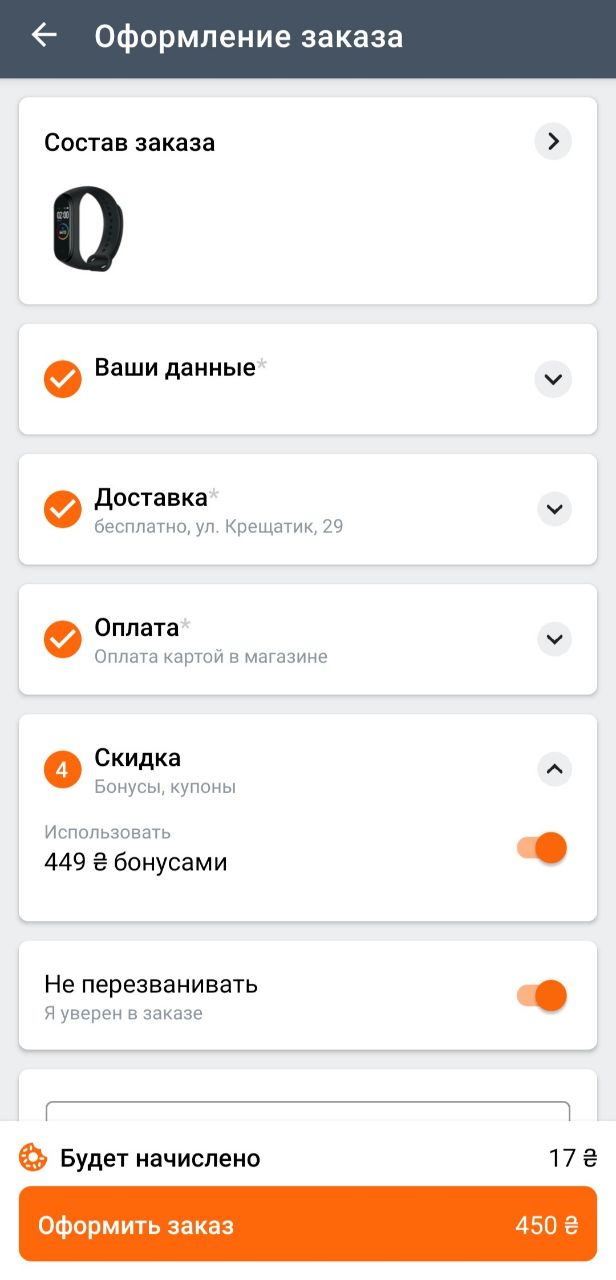This screenshot has height=1280, width=616.
Task: Tap the fitness band product image
Action: (x=89, y=228)
